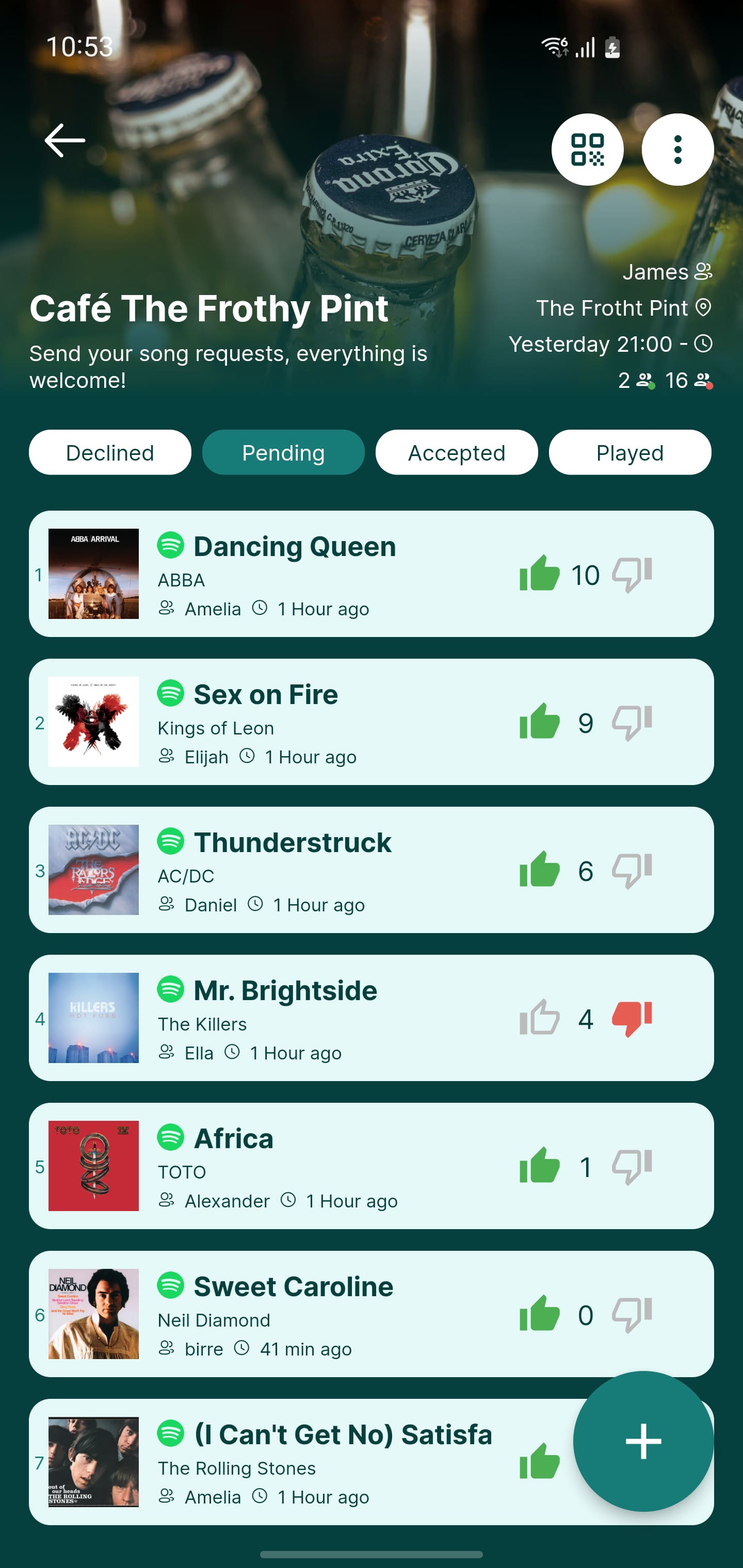Select the Declined filter
Viewport: 743px width, 1568px height.
[110, 452]
